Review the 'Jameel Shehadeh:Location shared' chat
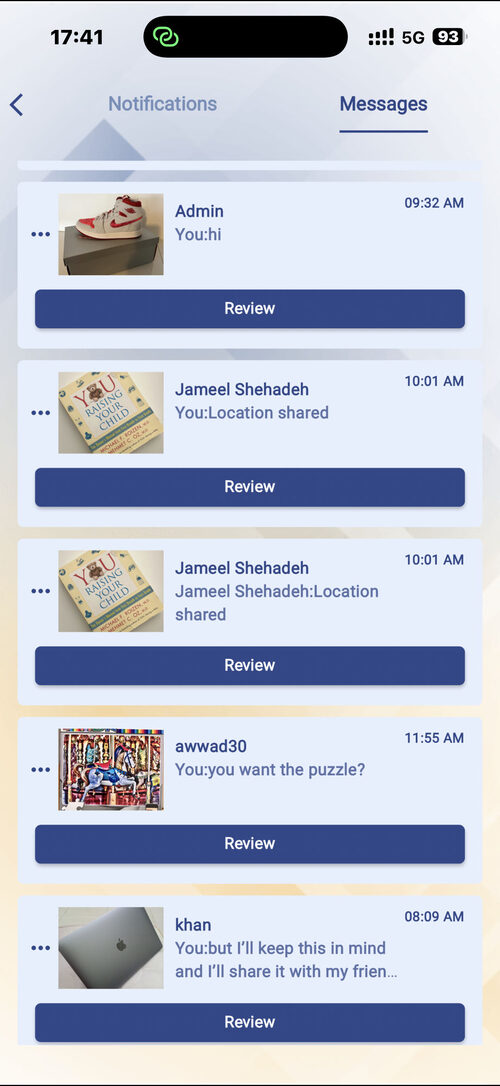The width and height of the screenshot is (500, 1086). click(250, 666)
